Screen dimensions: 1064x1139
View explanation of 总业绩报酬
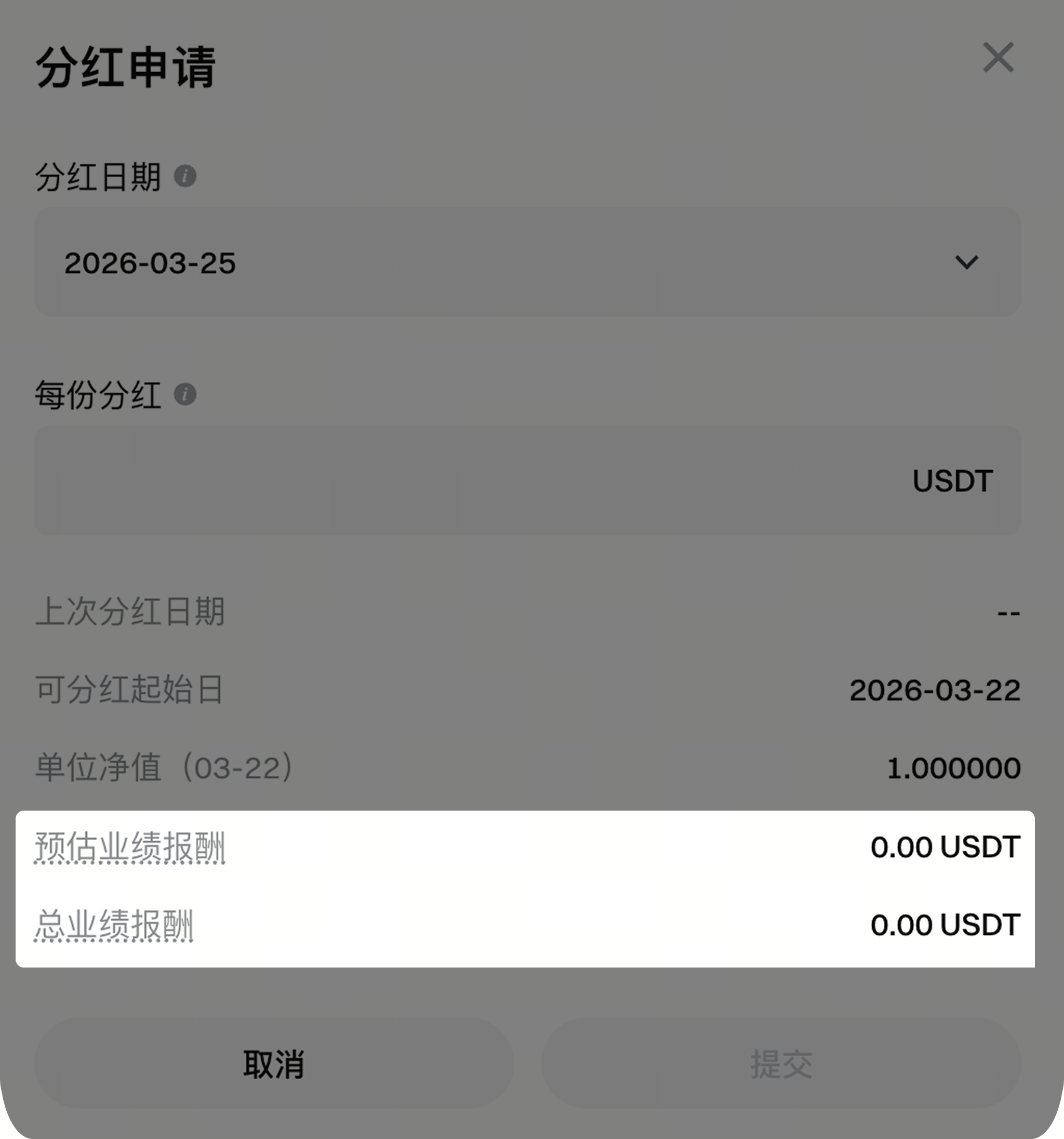[114, 925]
